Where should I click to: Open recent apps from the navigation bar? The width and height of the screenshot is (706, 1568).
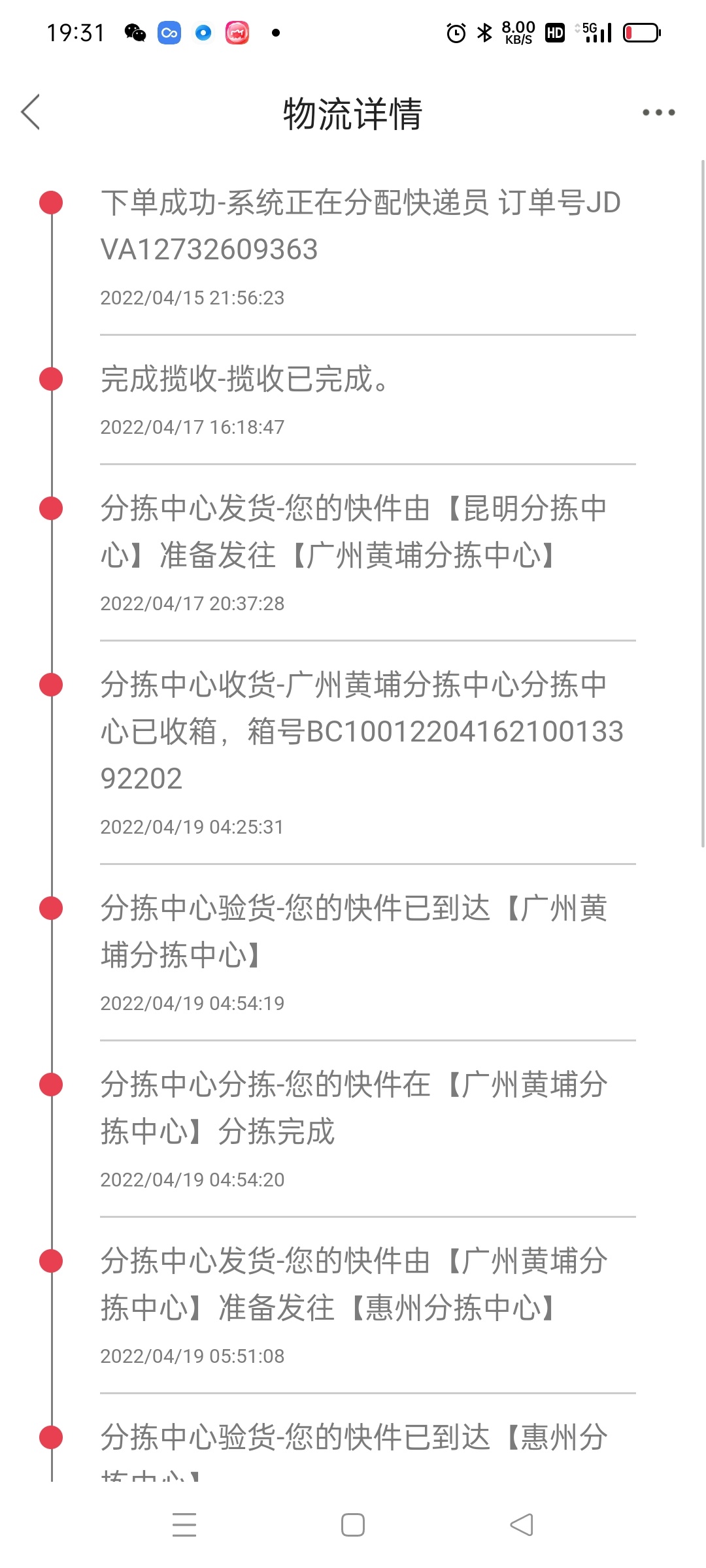(184, 1525)
